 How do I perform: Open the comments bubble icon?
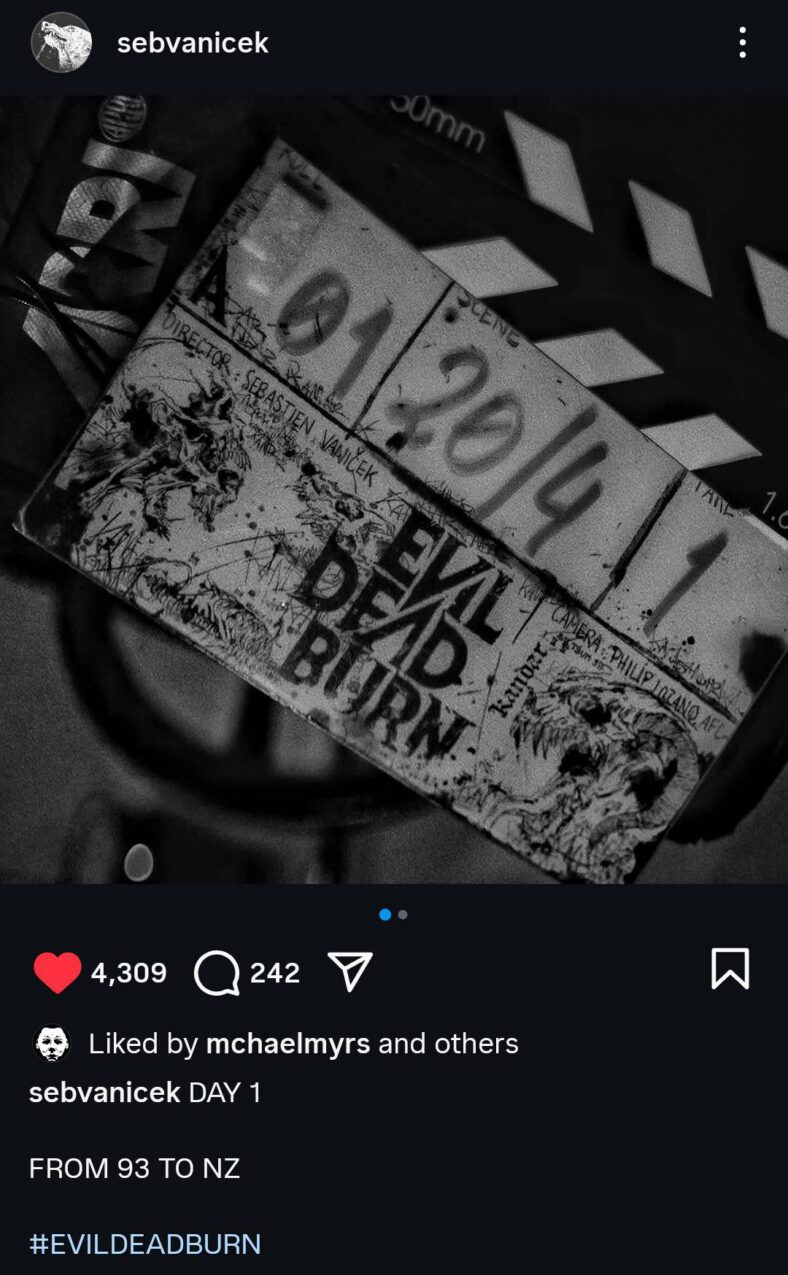tap(216, 972)
